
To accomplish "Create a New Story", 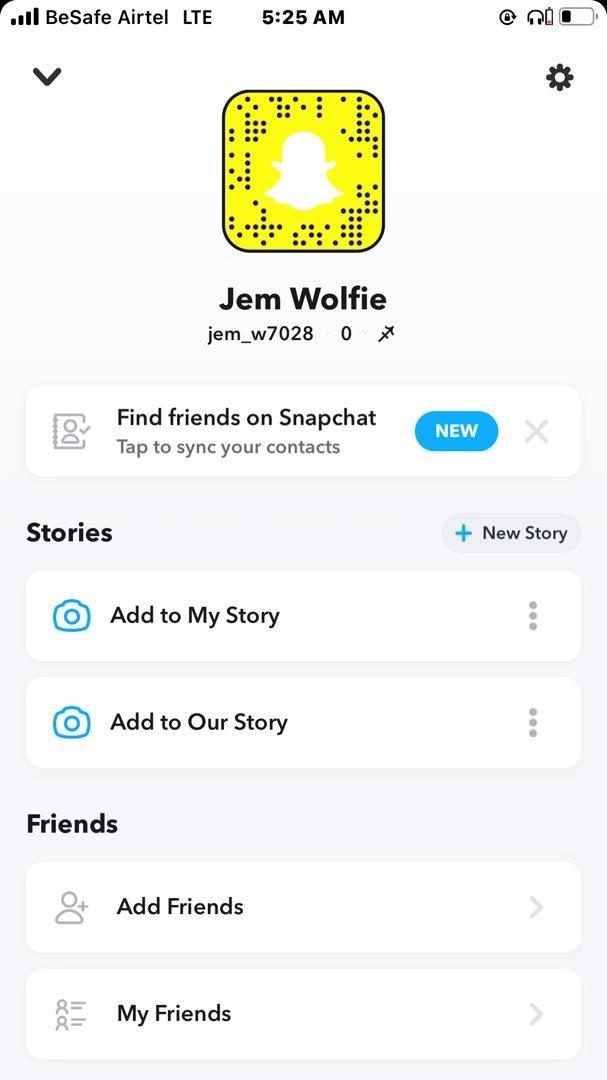I will click(511, 533).
